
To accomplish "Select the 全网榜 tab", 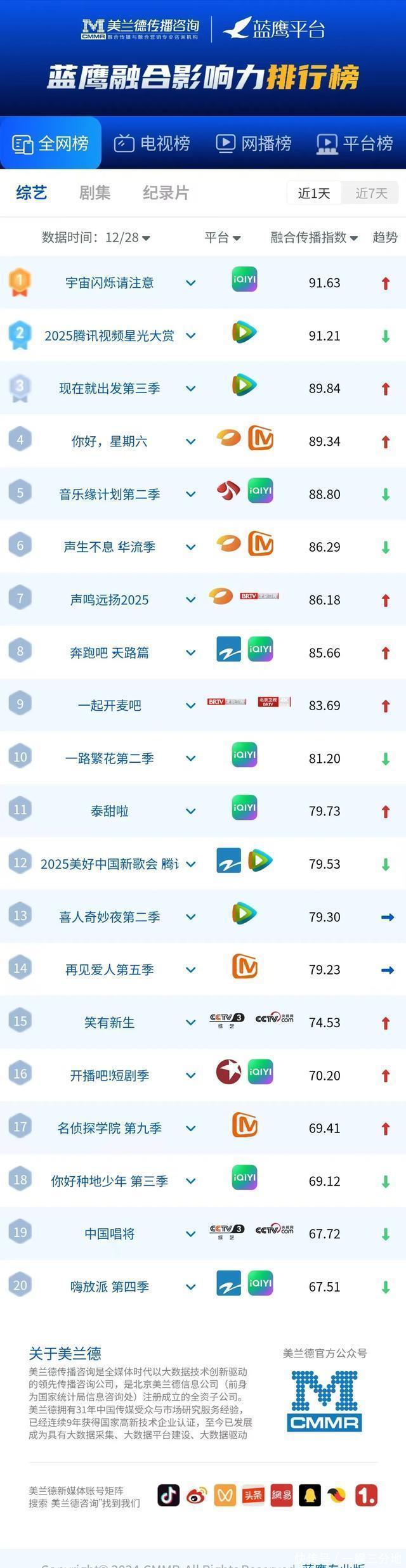I will 51,143.
